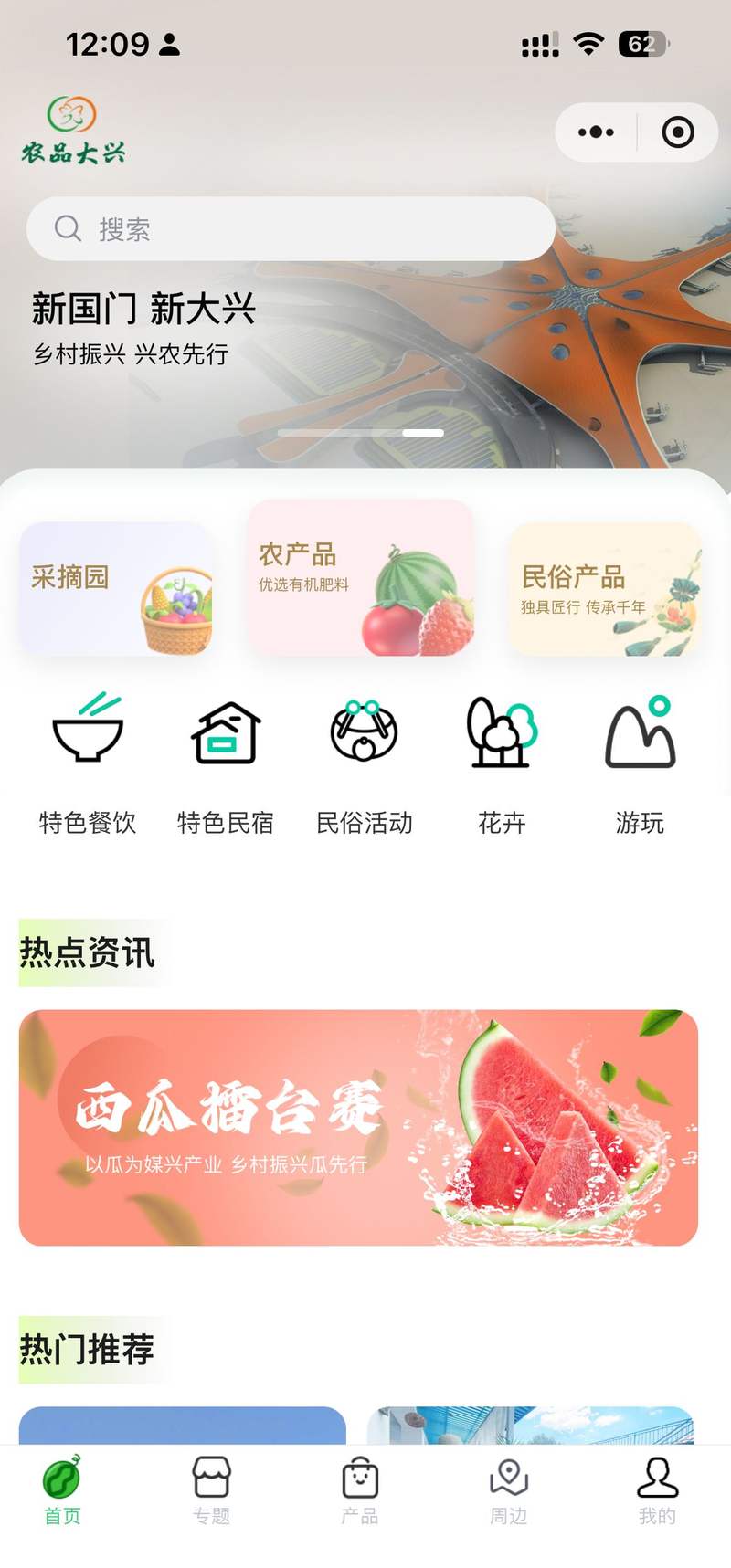Open the 民俗产品 category card
731x1568 pixels.
click(605, 588)
